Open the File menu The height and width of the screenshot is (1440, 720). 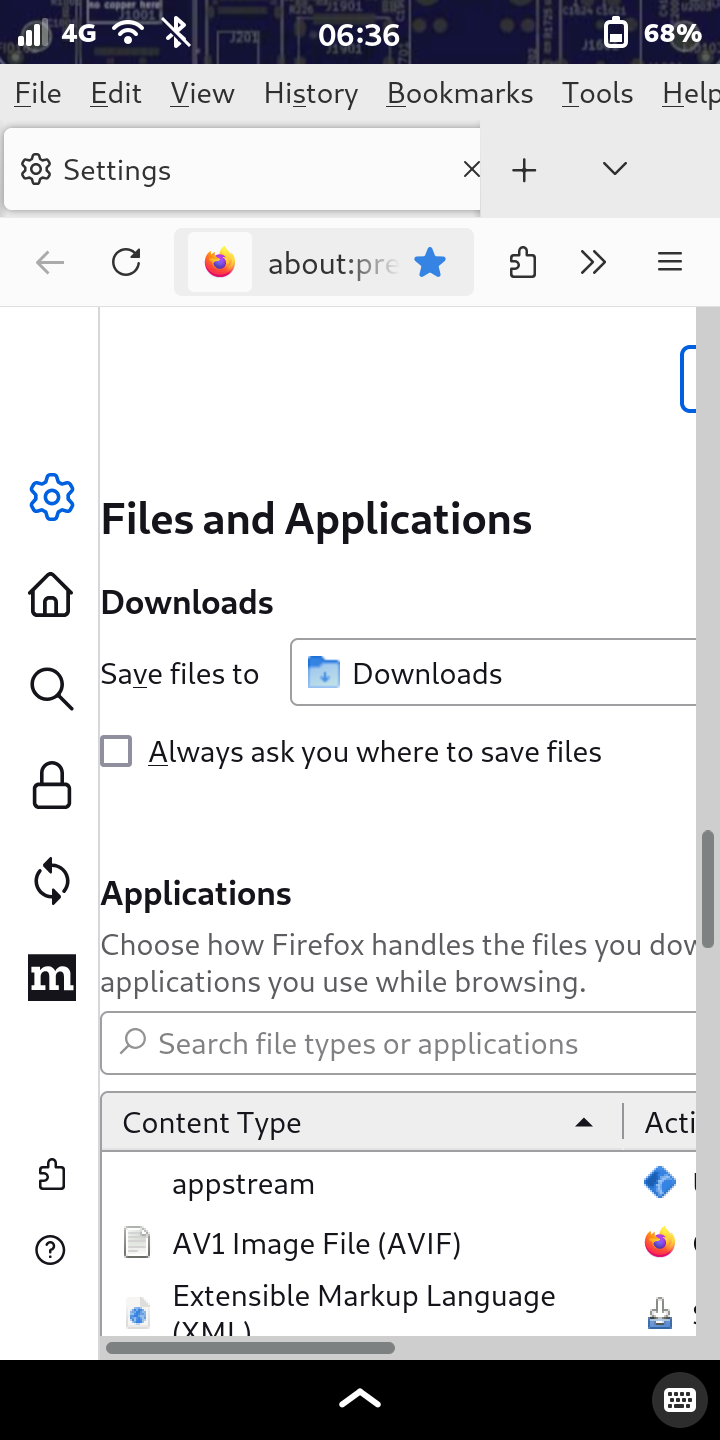tap(38, 93)
